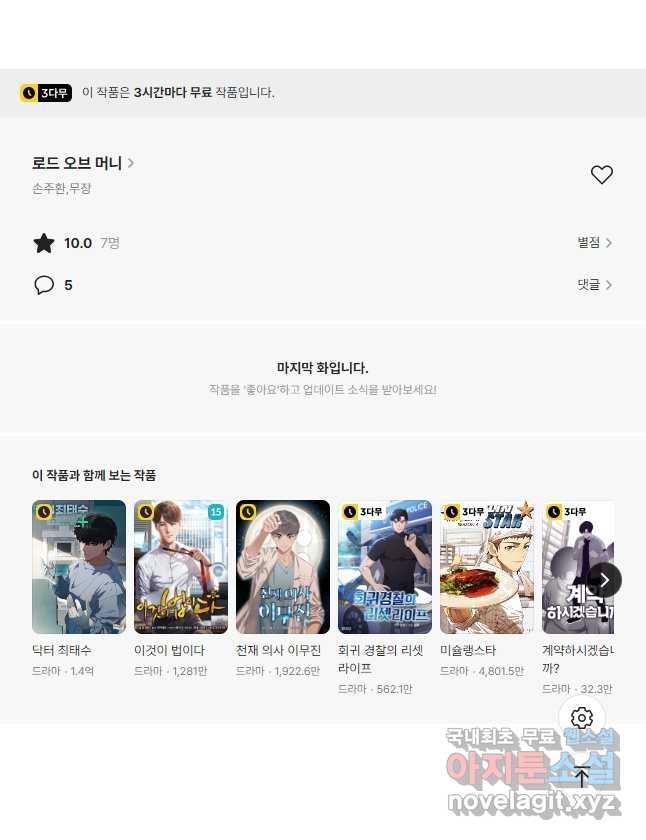Jump to the top of the page
The image size is (646, 840).
tap(582, 777)
